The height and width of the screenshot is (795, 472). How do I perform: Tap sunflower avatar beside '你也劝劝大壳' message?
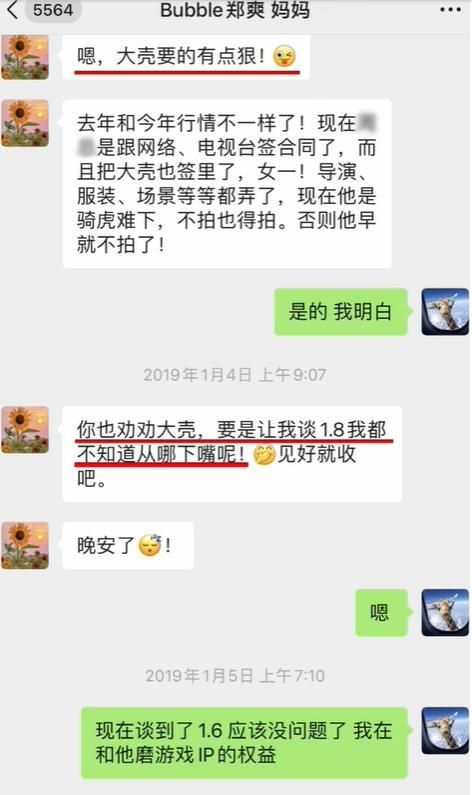(x=25, y=429)
